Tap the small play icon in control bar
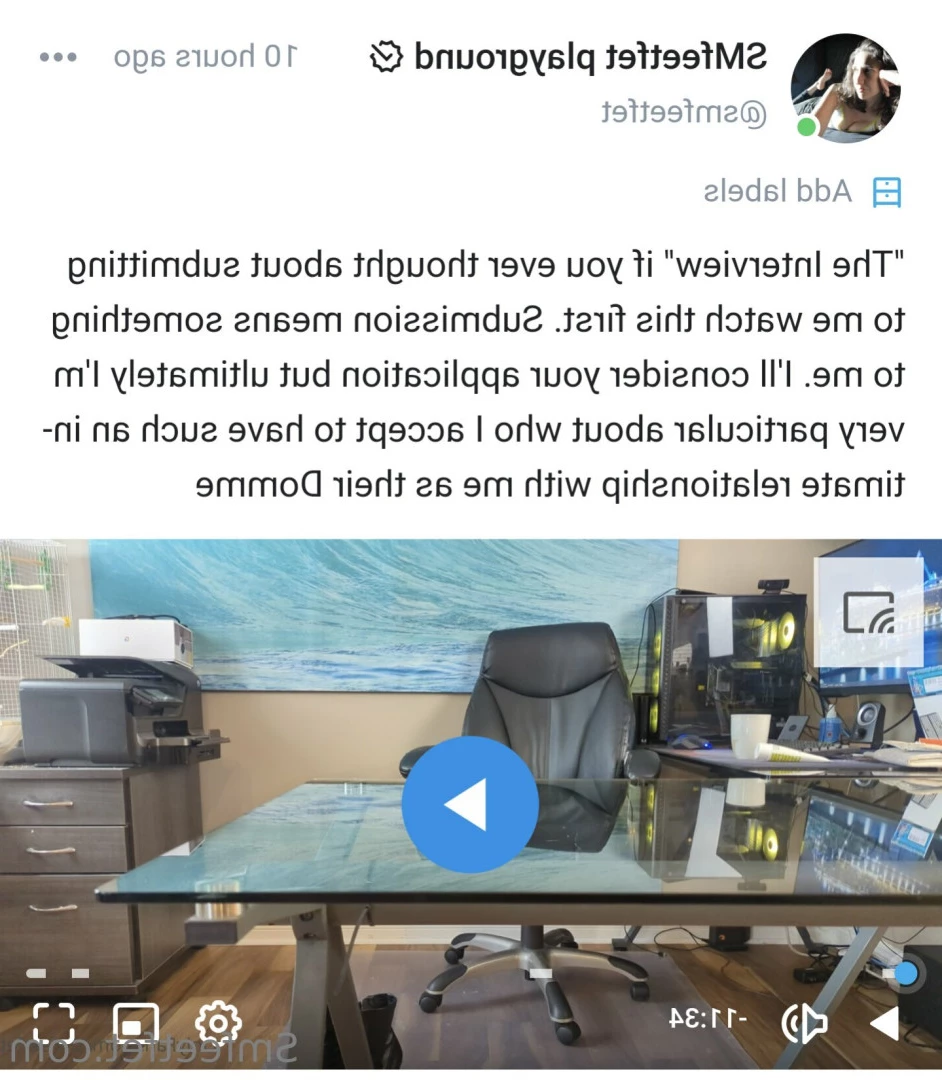942x1080 pixels. pos(883,1022)
